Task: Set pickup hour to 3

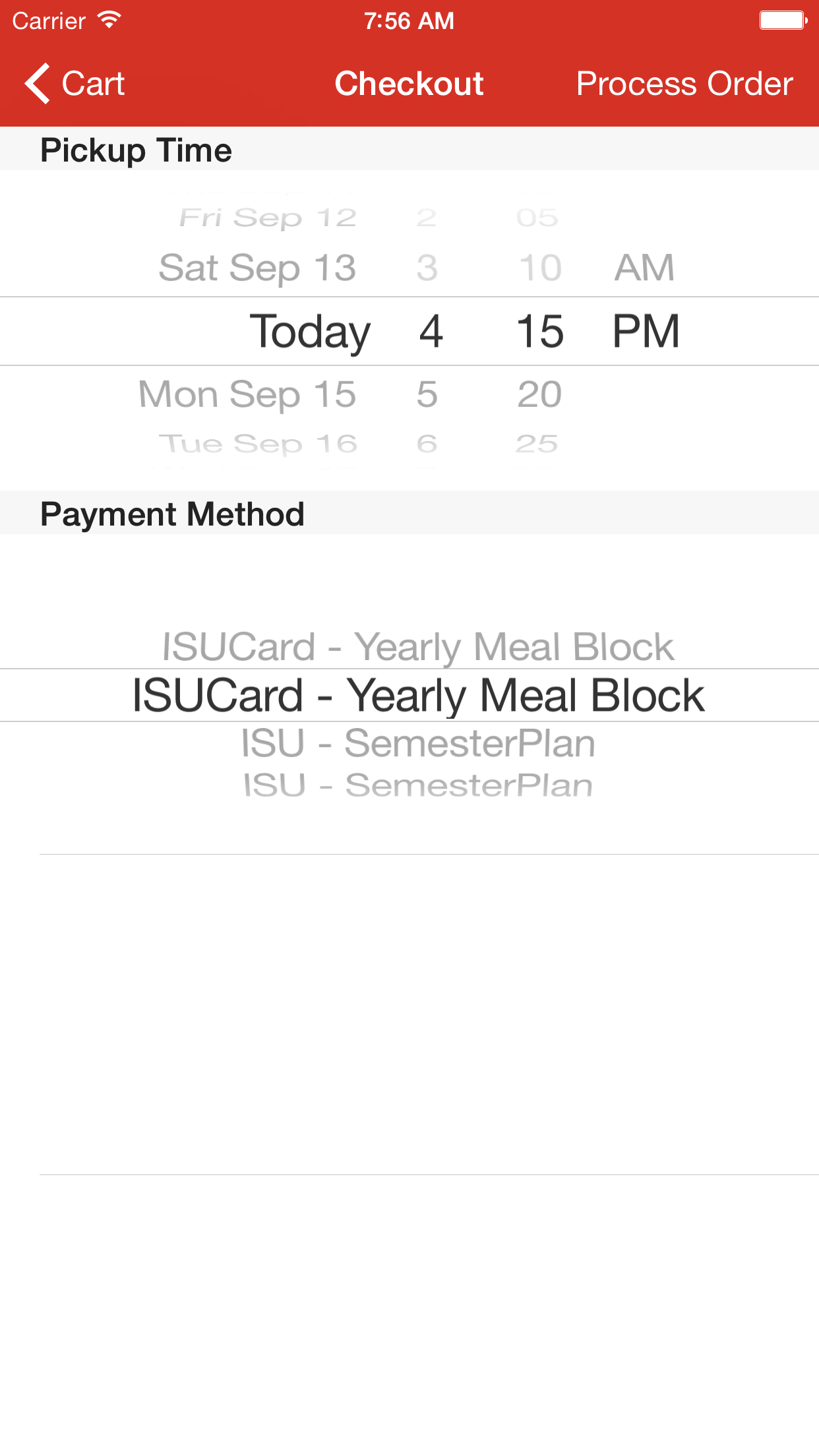Action: pyautogui.click(x=427, y=268)
